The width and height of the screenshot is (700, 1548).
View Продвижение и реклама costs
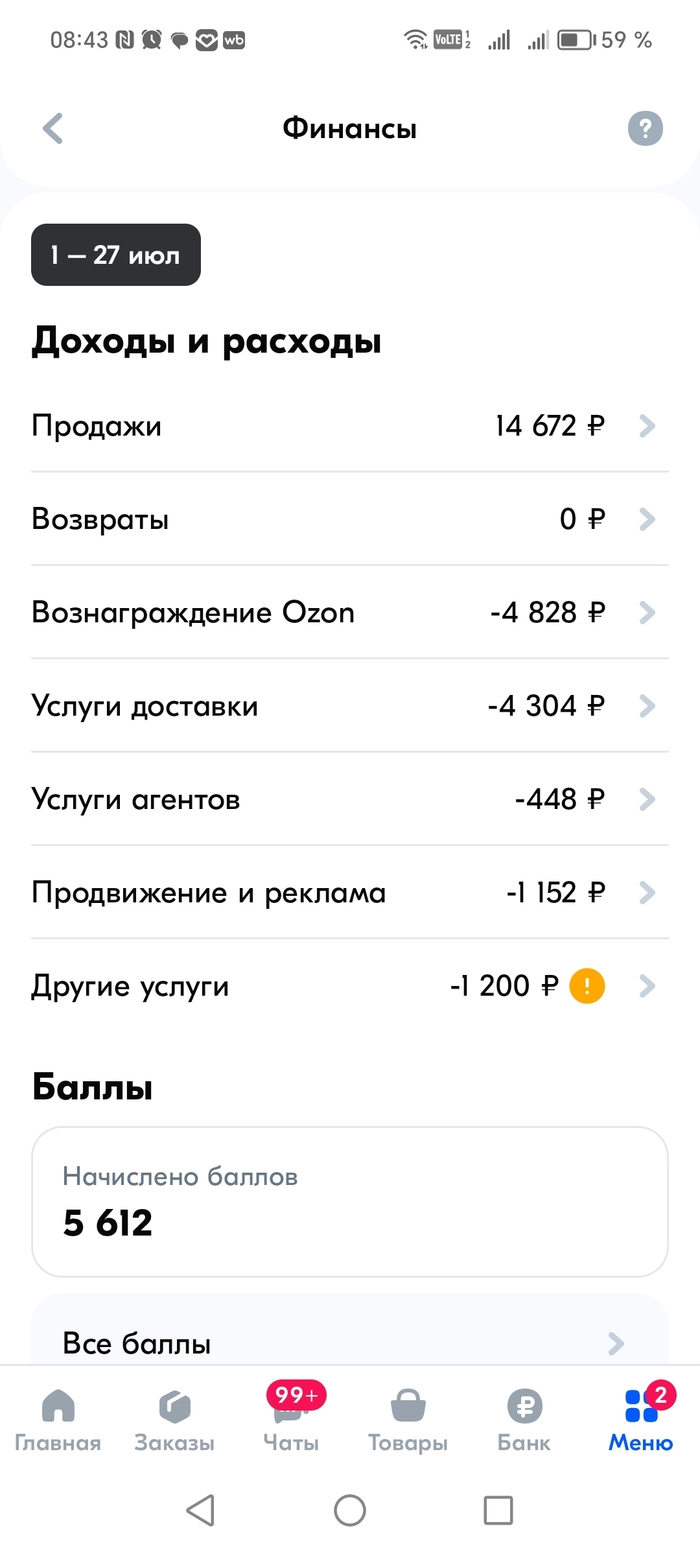(x=343, y=892)
